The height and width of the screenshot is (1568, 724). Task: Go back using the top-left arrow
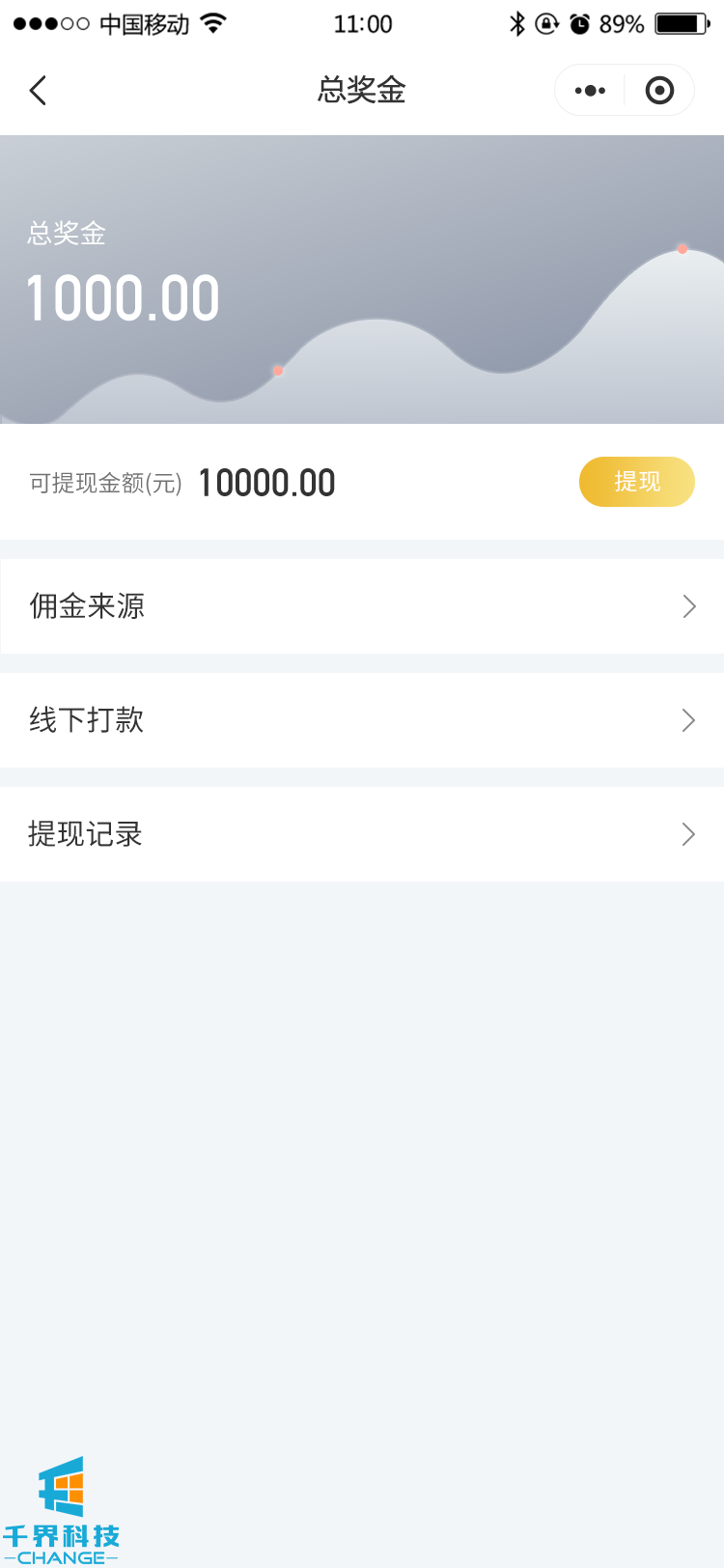tap(39, 91)
